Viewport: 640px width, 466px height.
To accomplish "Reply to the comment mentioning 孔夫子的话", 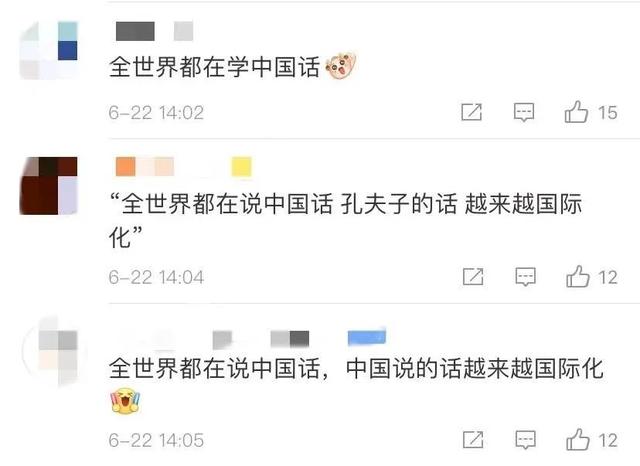I will (x=524, y=276).
